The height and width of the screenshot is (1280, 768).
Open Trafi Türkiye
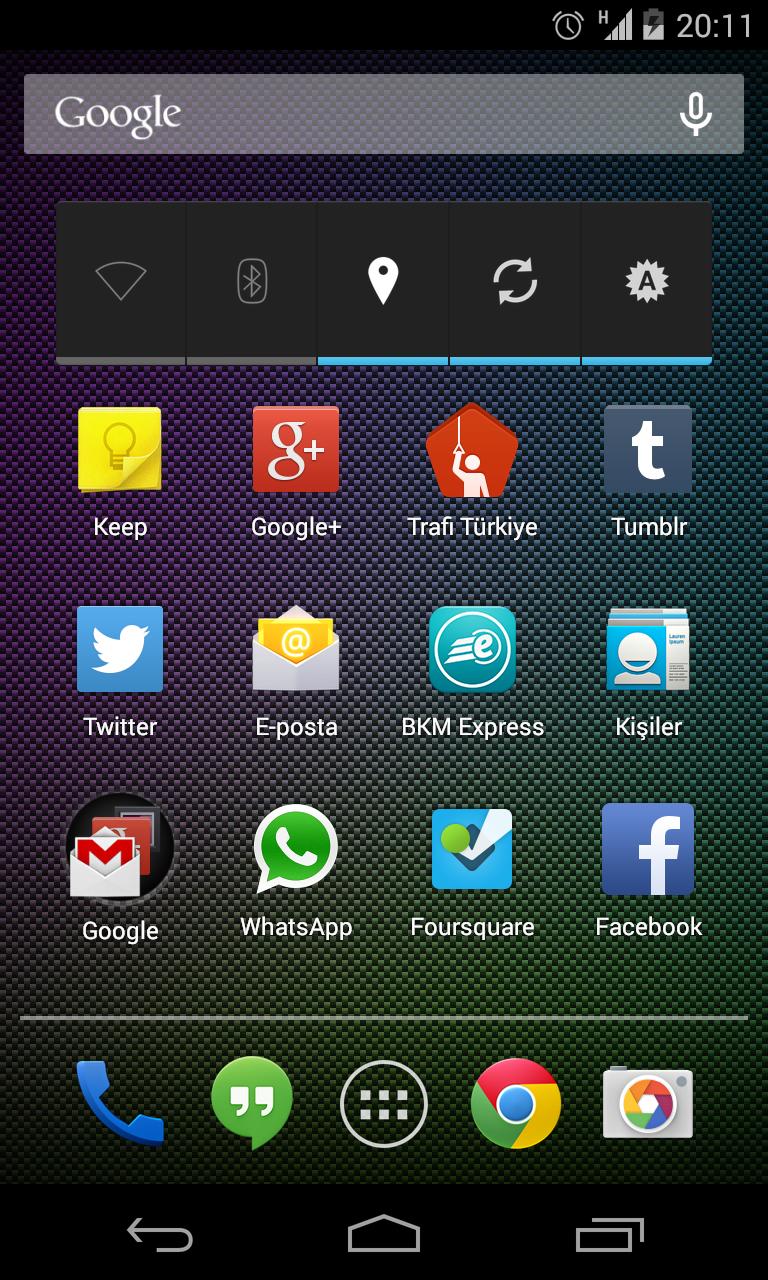coord(472,450)
